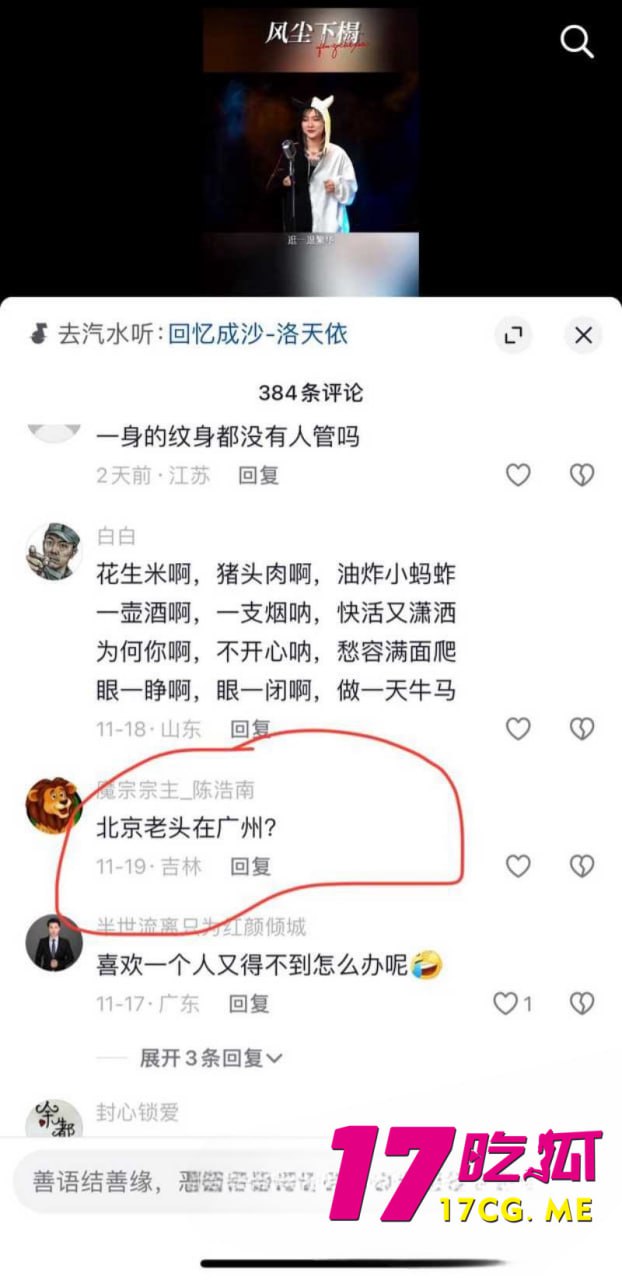Reply to 魔宗宗主_陈浩南's comment
Viewport: 622px width, 1280px height.
[250, 866]
